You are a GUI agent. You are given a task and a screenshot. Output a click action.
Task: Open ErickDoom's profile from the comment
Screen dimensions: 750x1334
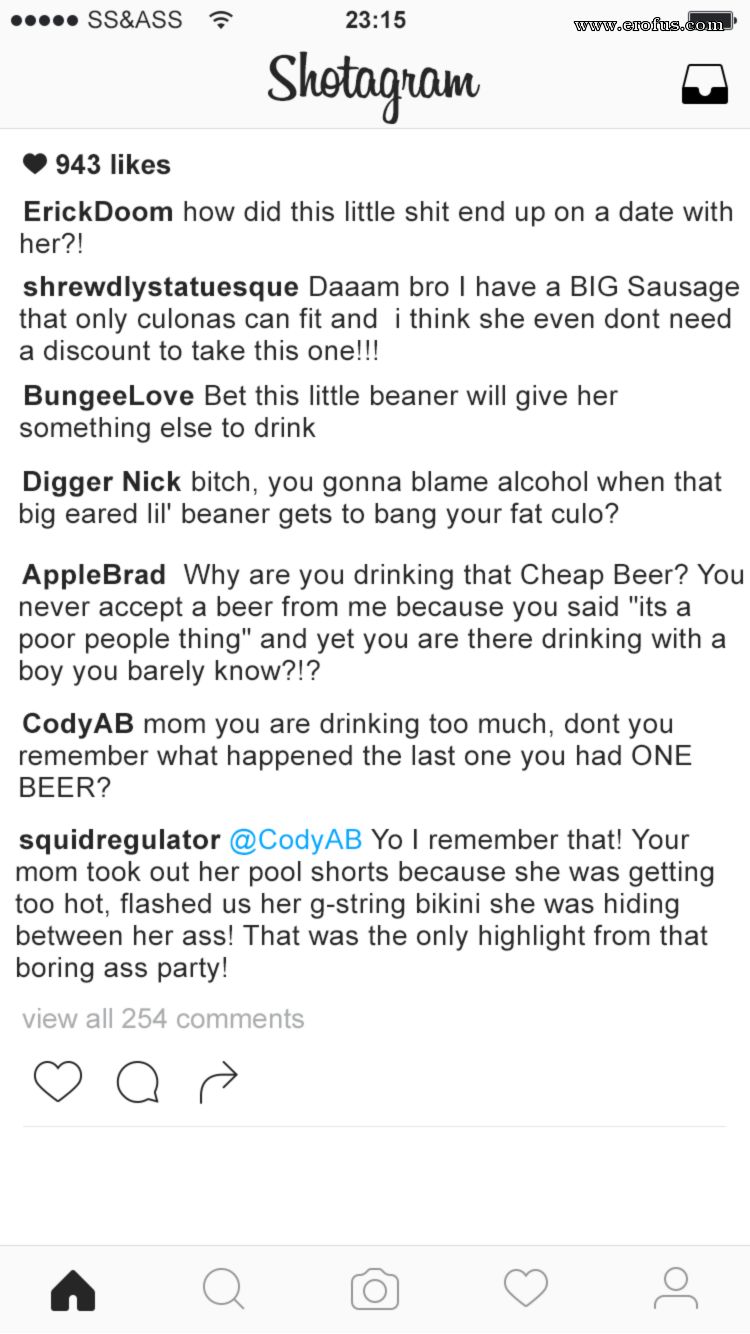[x=98, y=212]
